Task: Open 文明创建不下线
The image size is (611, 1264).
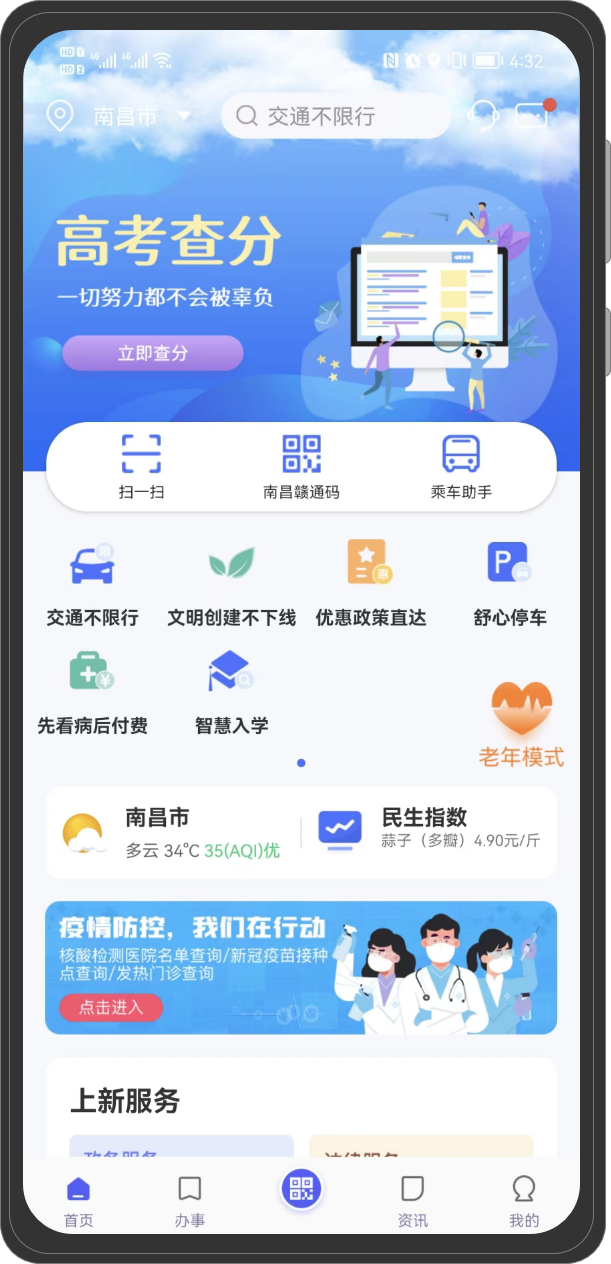Action: click(231, 582)
